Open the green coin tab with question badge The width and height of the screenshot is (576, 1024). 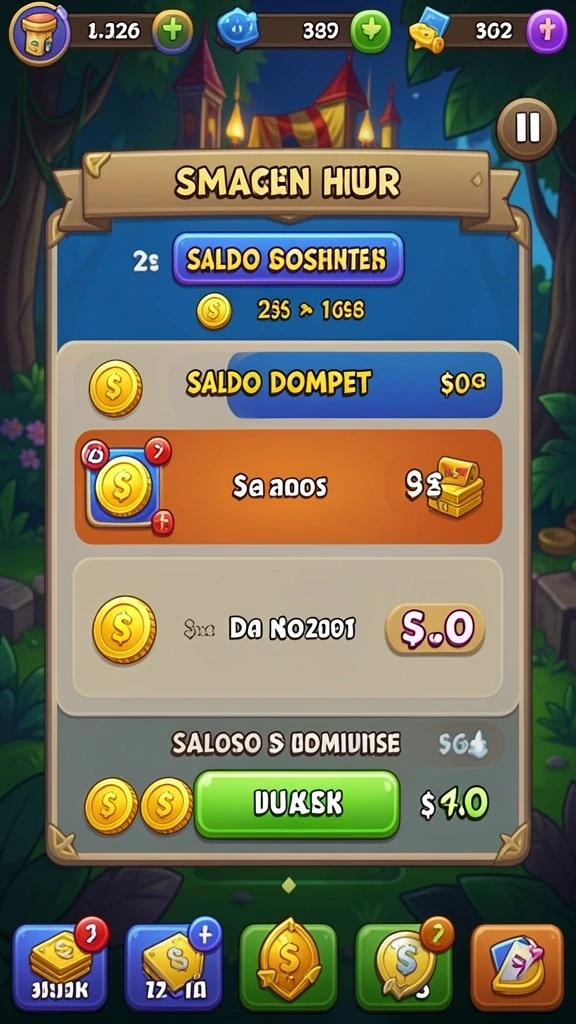point(404,967)
